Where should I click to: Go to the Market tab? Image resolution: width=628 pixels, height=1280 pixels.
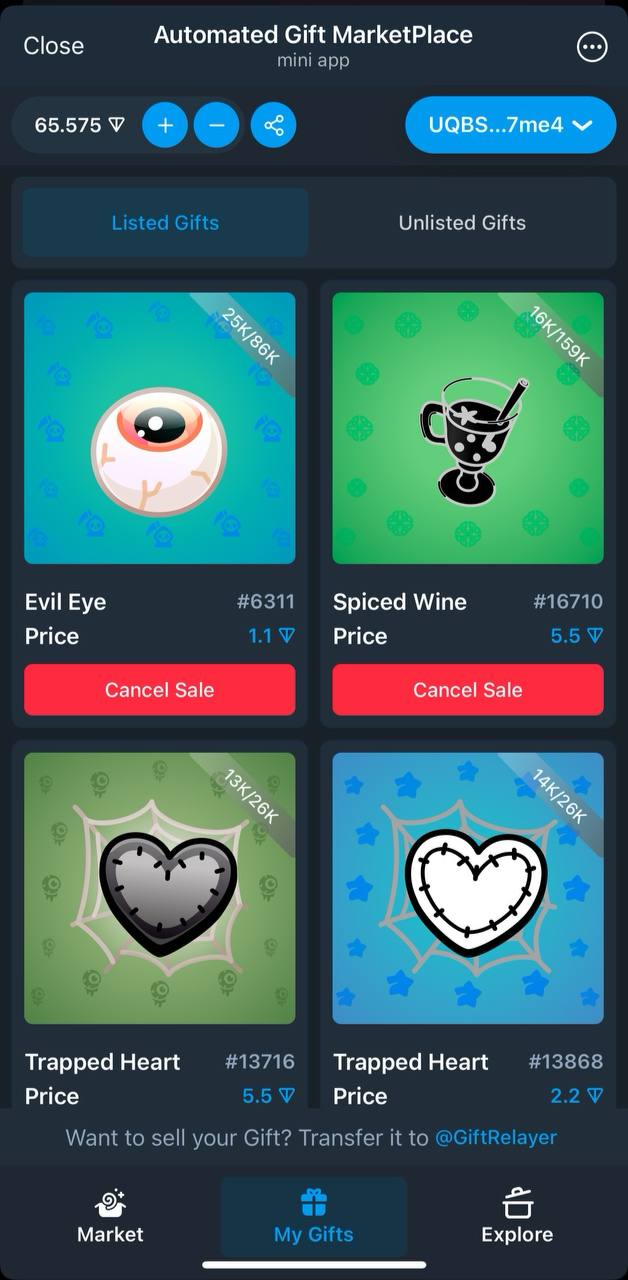coord(110,1217)
